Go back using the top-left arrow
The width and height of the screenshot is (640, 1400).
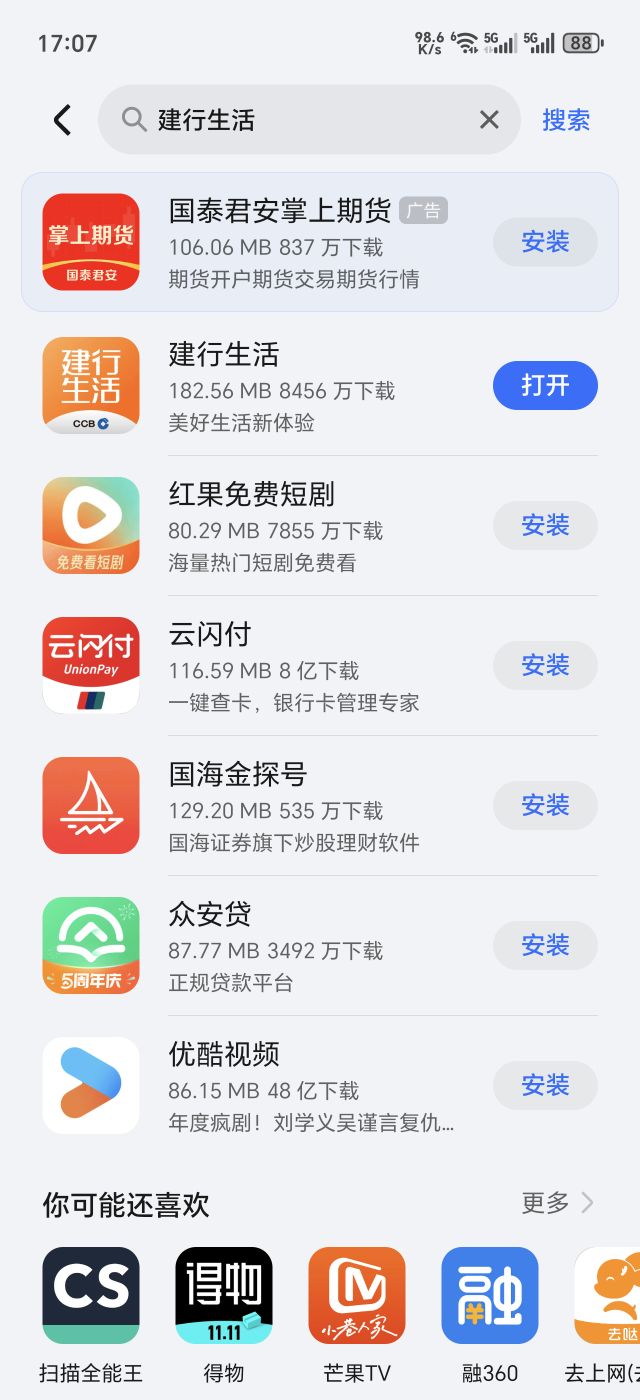pyautogui.click(x=62, y=120)
